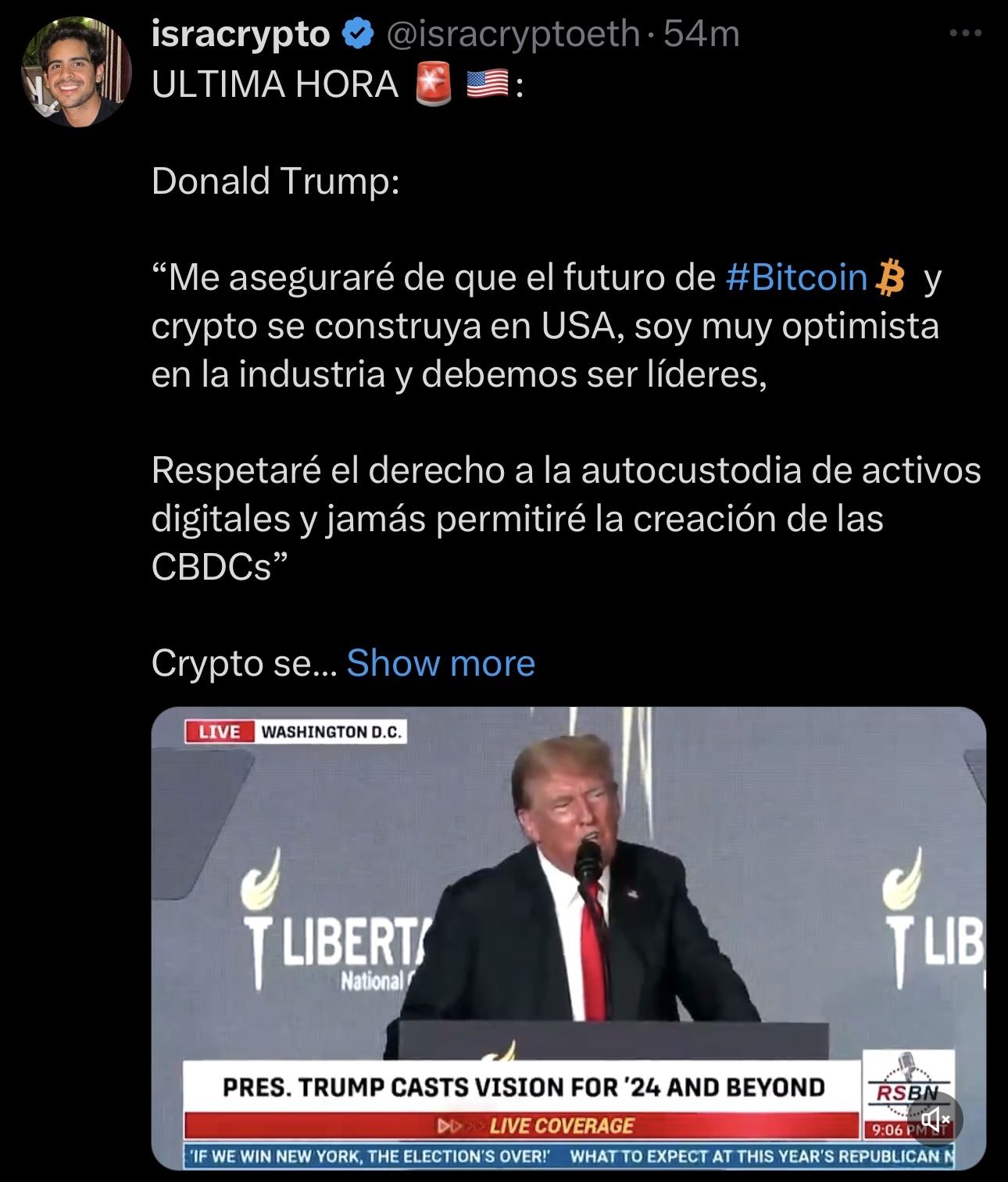Open the #Bitcoin hashtag link

[x=796, y=277]
